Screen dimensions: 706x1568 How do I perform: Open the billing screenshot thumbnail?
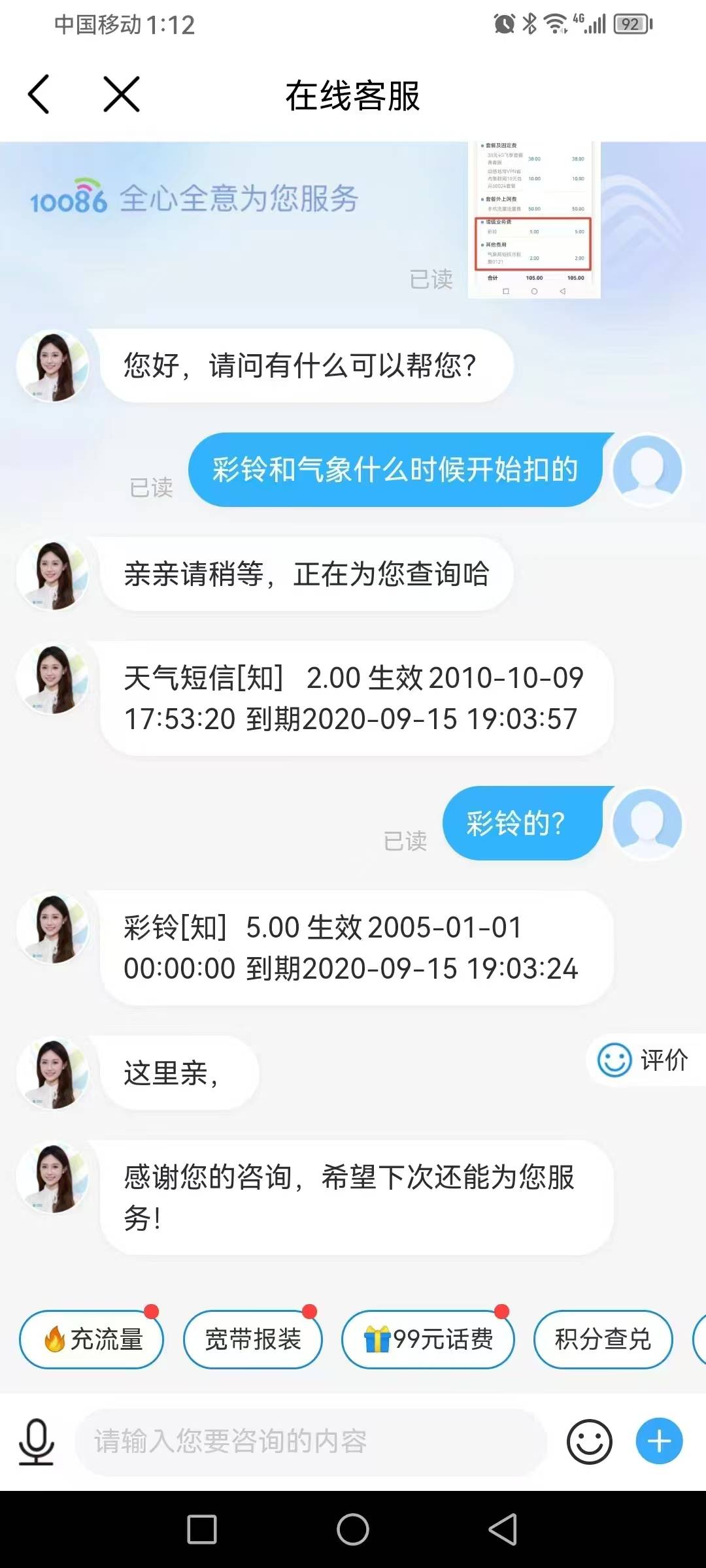535,216
